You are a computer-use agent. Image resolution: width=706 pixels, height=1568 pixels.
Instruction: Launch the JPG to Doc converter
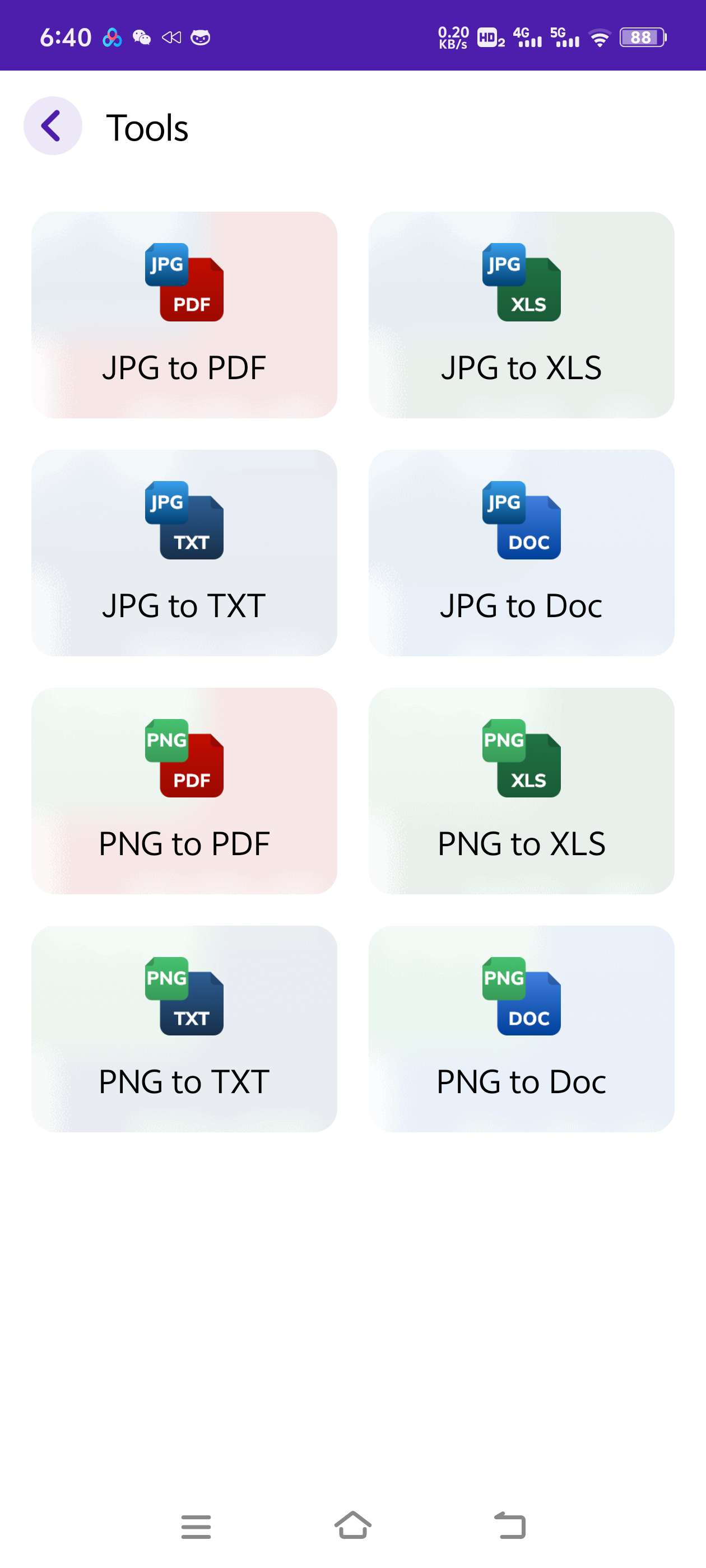coord(521,553)
